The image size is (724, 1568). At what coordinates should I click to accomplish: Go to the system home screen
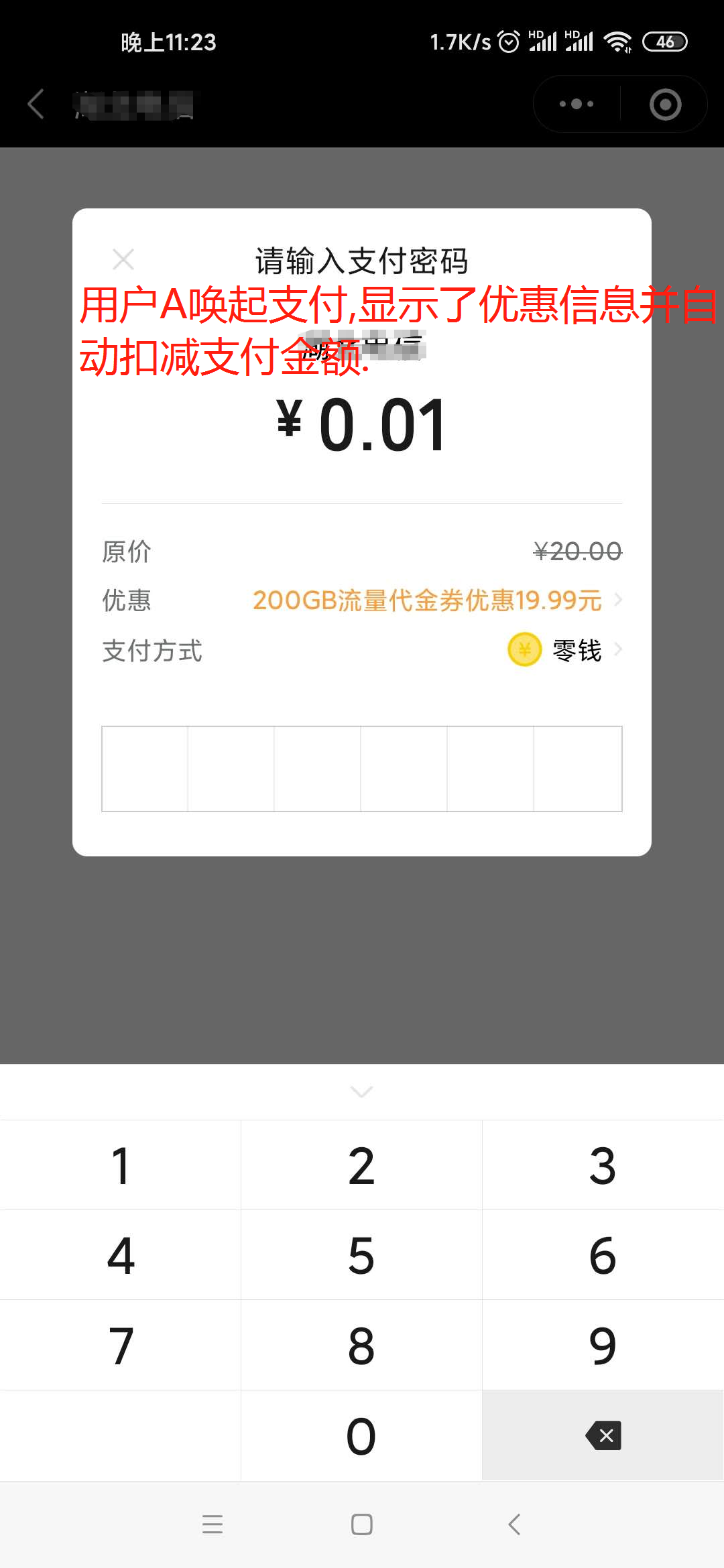coord(362,1524)
